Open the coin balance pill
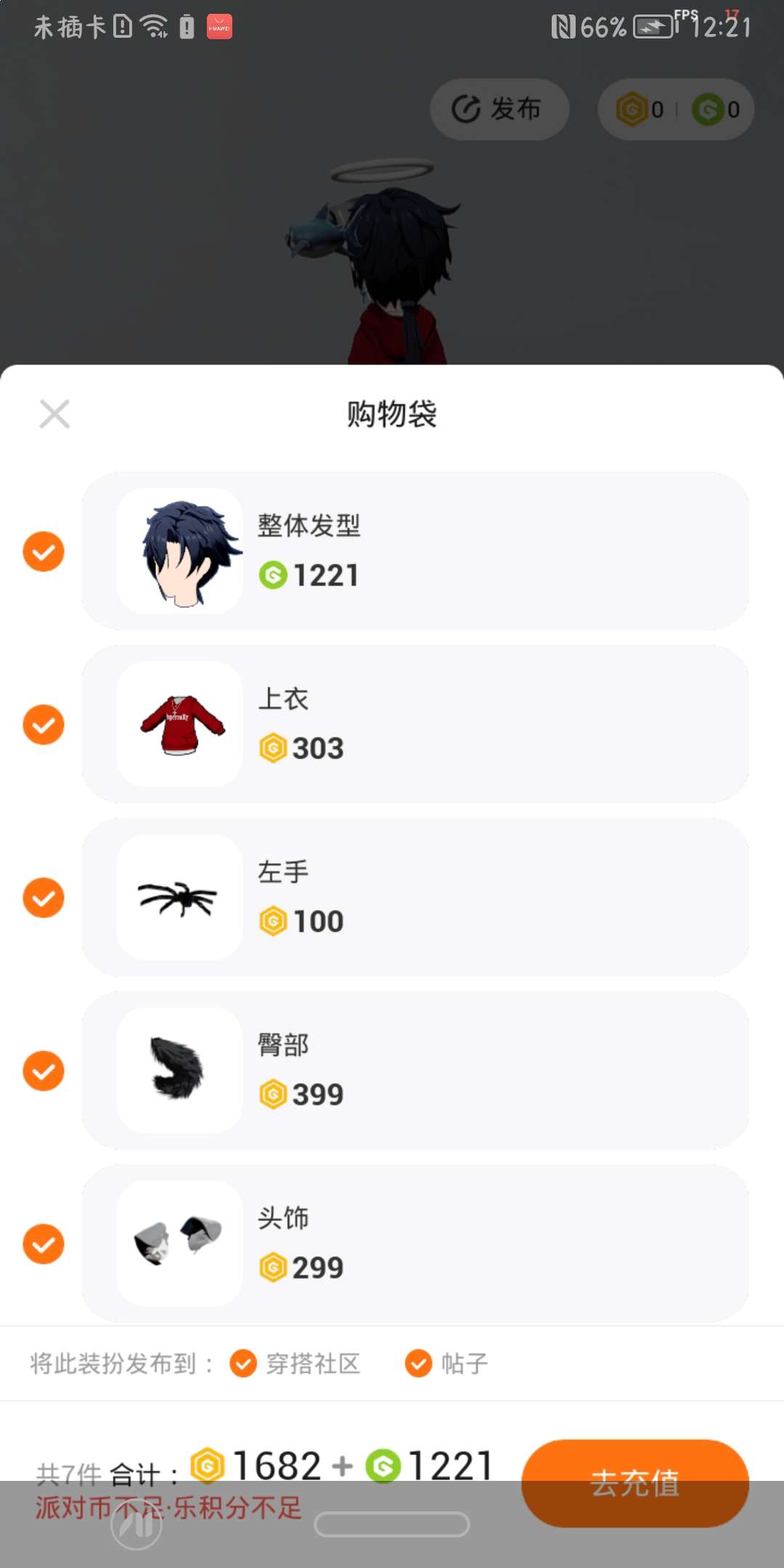This screenshot has height=1568, width=784. click(675, 110)
